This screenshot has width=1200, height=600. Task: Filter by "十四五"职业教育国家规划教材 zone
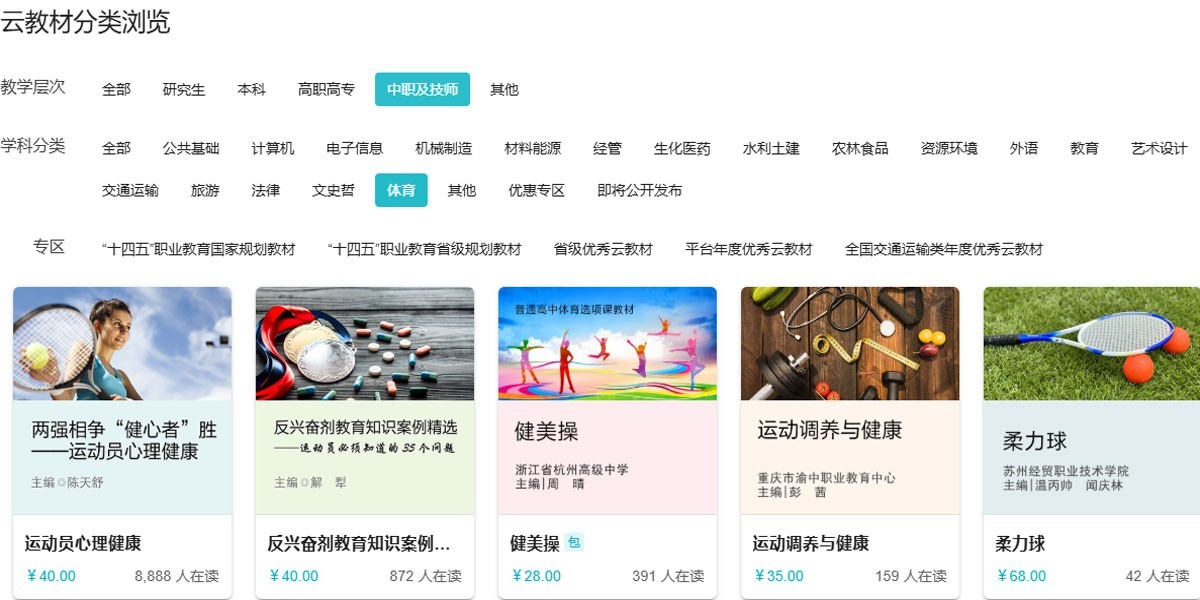point(199,250)
